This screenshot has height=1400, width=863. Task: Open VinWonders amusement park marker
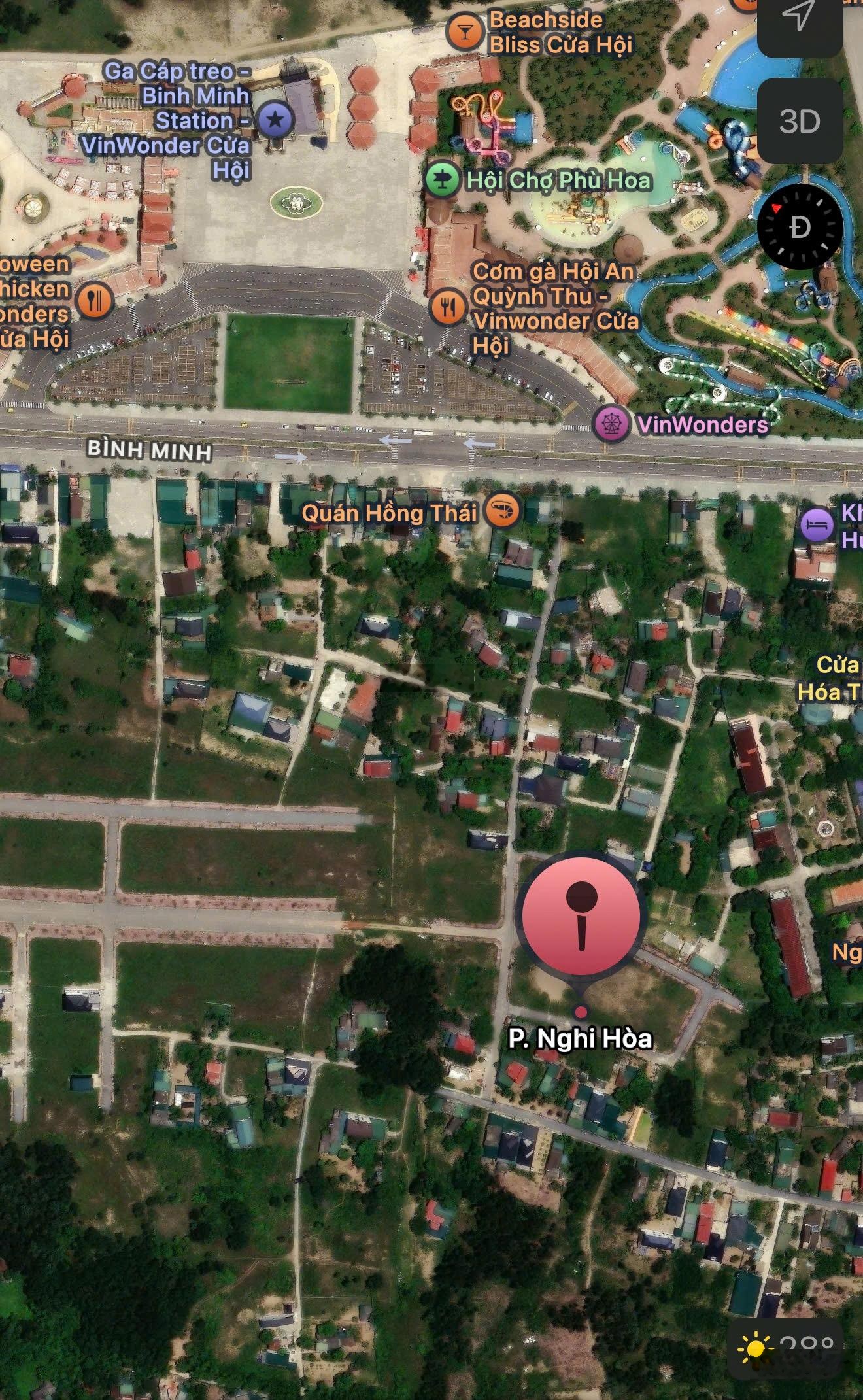611,424
